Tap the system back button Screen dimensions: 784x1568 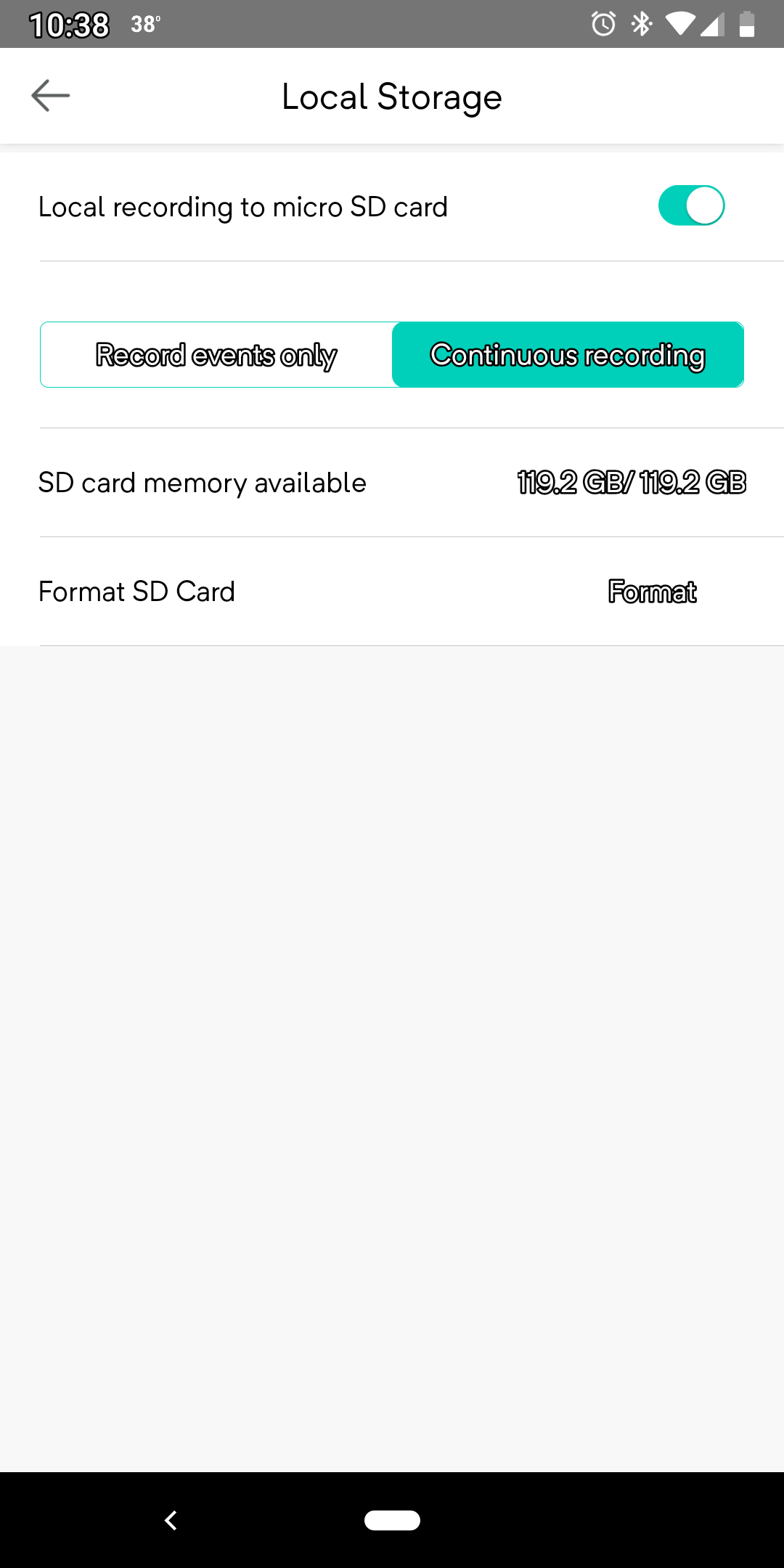click(171, 1520)
